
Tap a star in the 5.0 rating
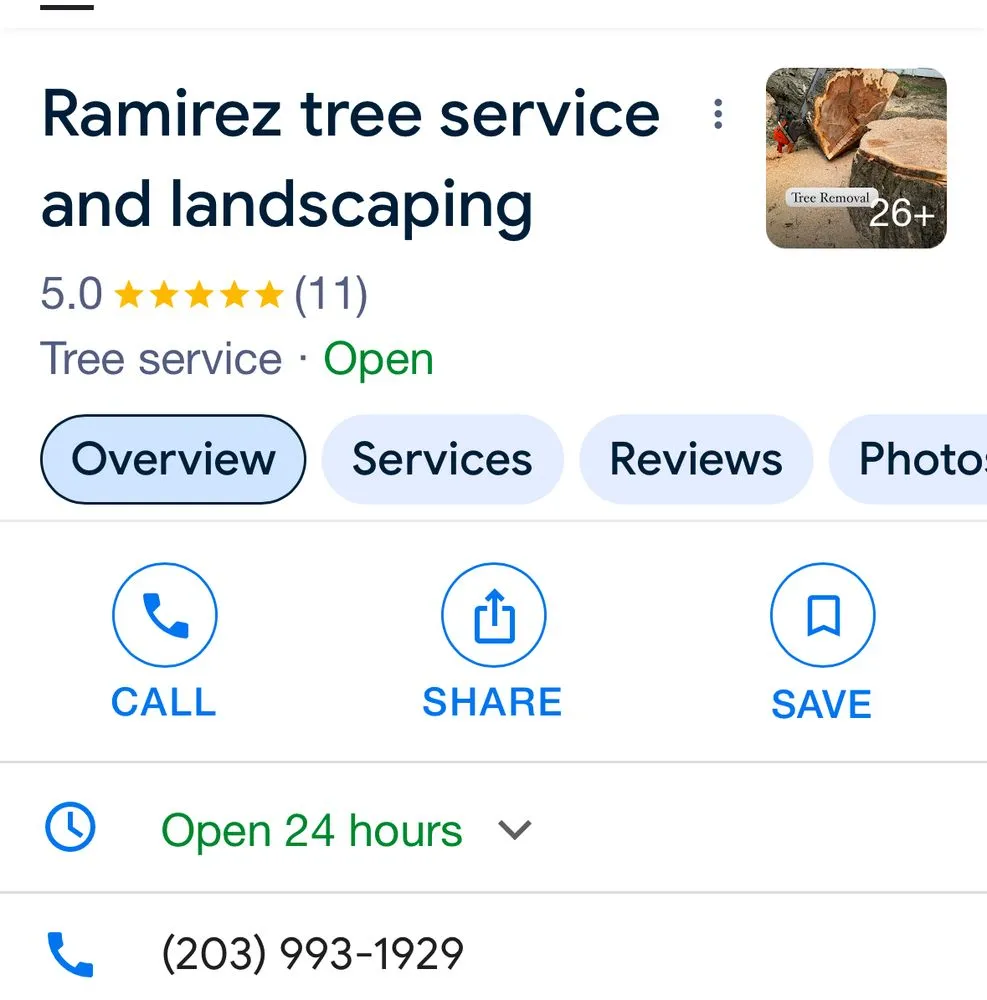197,293
